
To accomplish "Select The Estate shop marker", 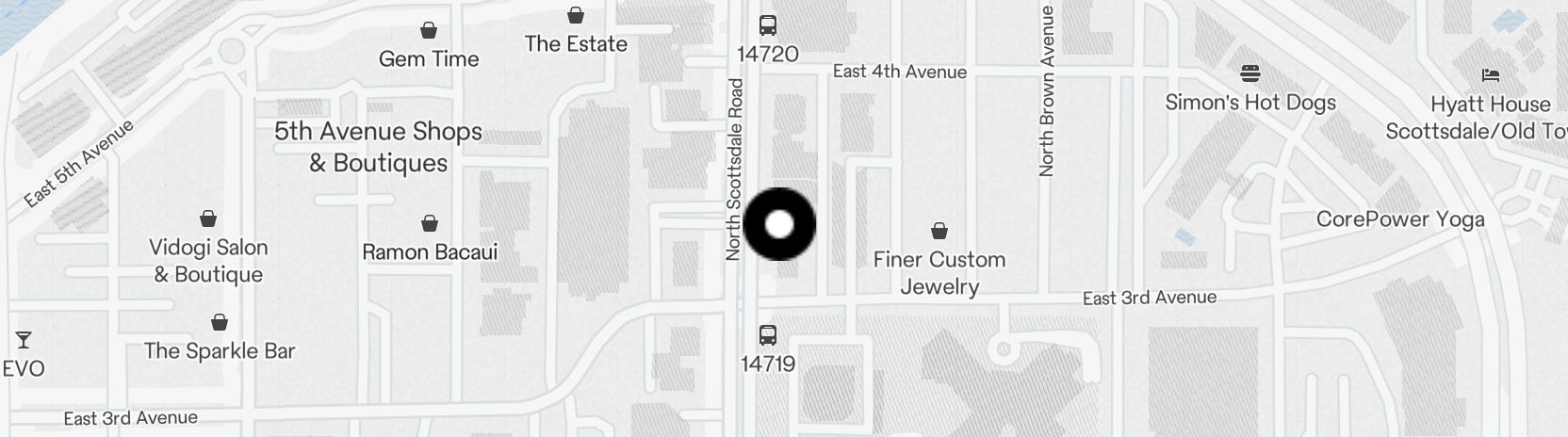I will (575, 16).
